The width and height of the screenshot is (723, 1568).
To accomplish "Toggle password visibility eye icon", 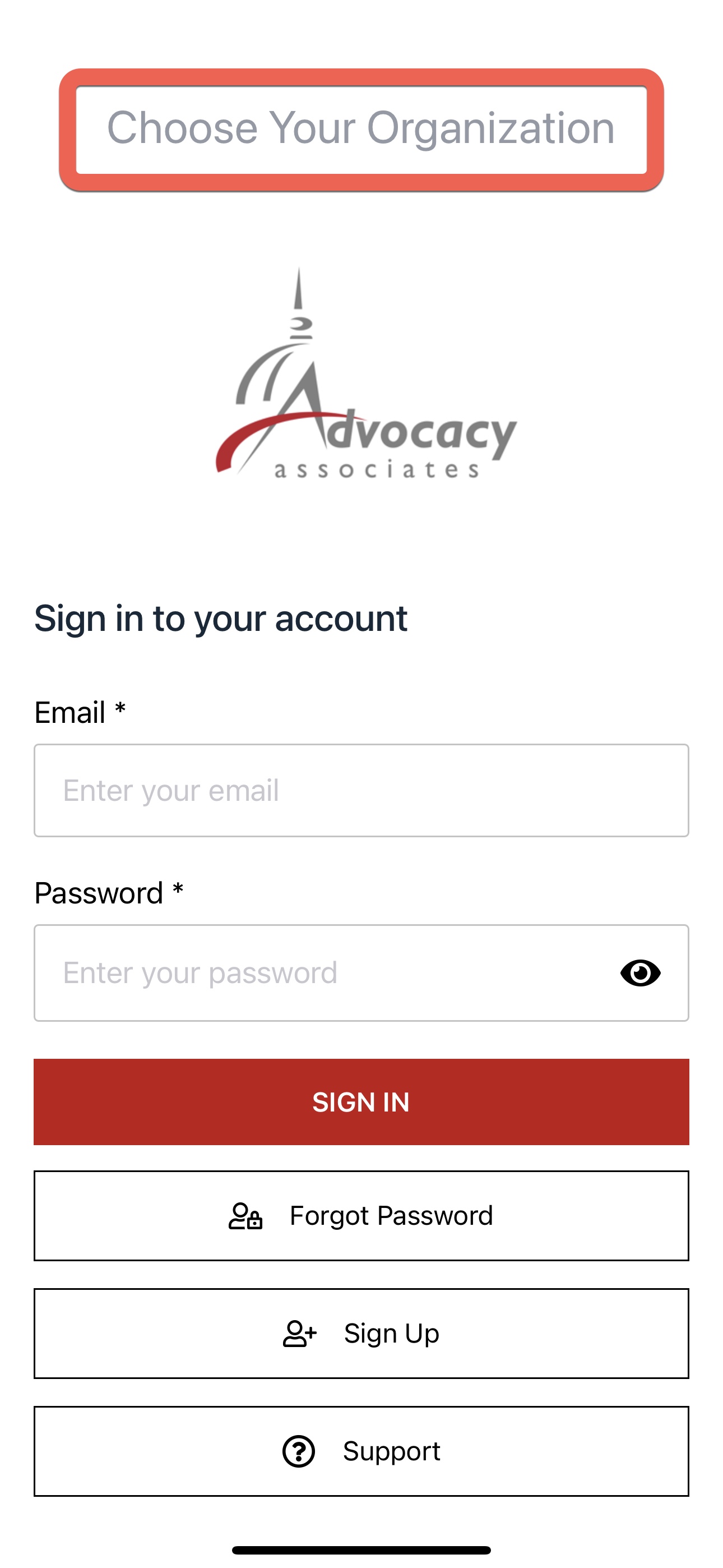I will coord(640,972).
